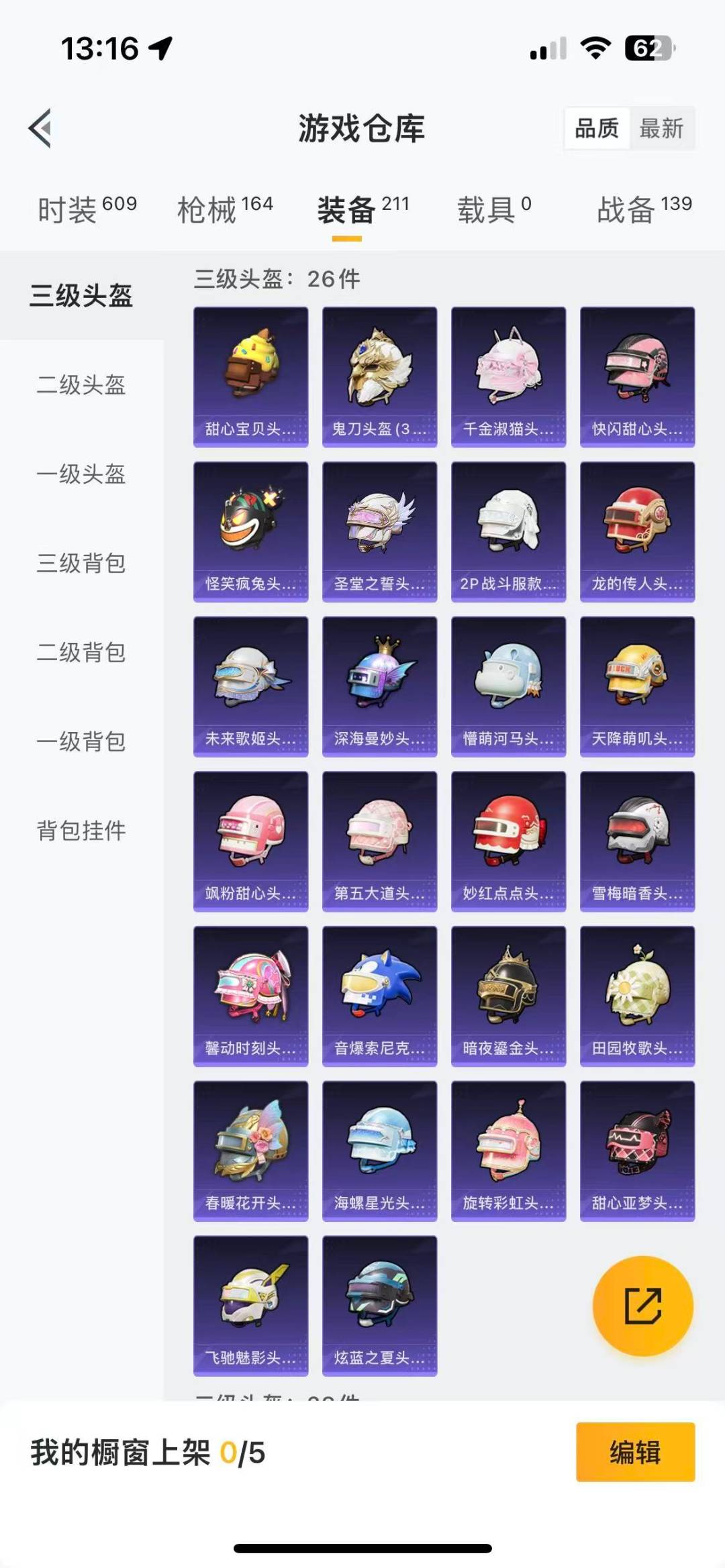
Task: Tap the orange share floating button
Action: tap(642, 1306)
